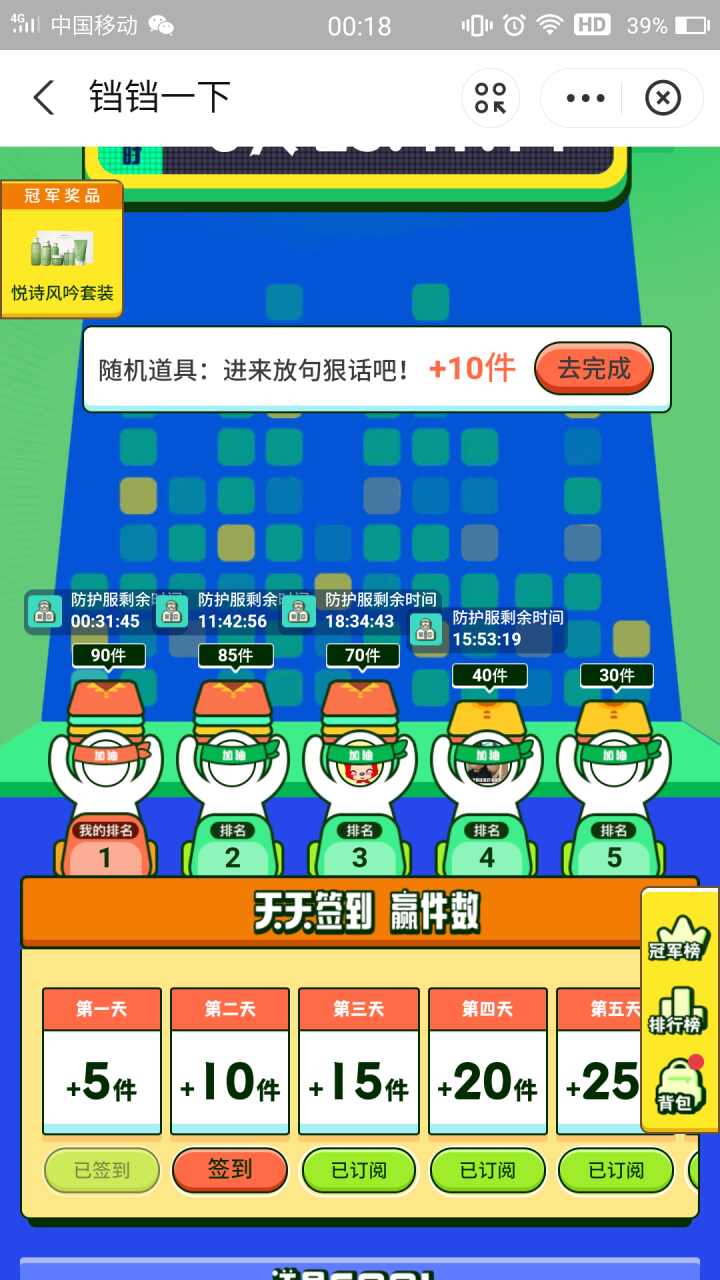Tap 去完成 to do the task
The image size is (720, 1280).
click(x=594, y=369)
